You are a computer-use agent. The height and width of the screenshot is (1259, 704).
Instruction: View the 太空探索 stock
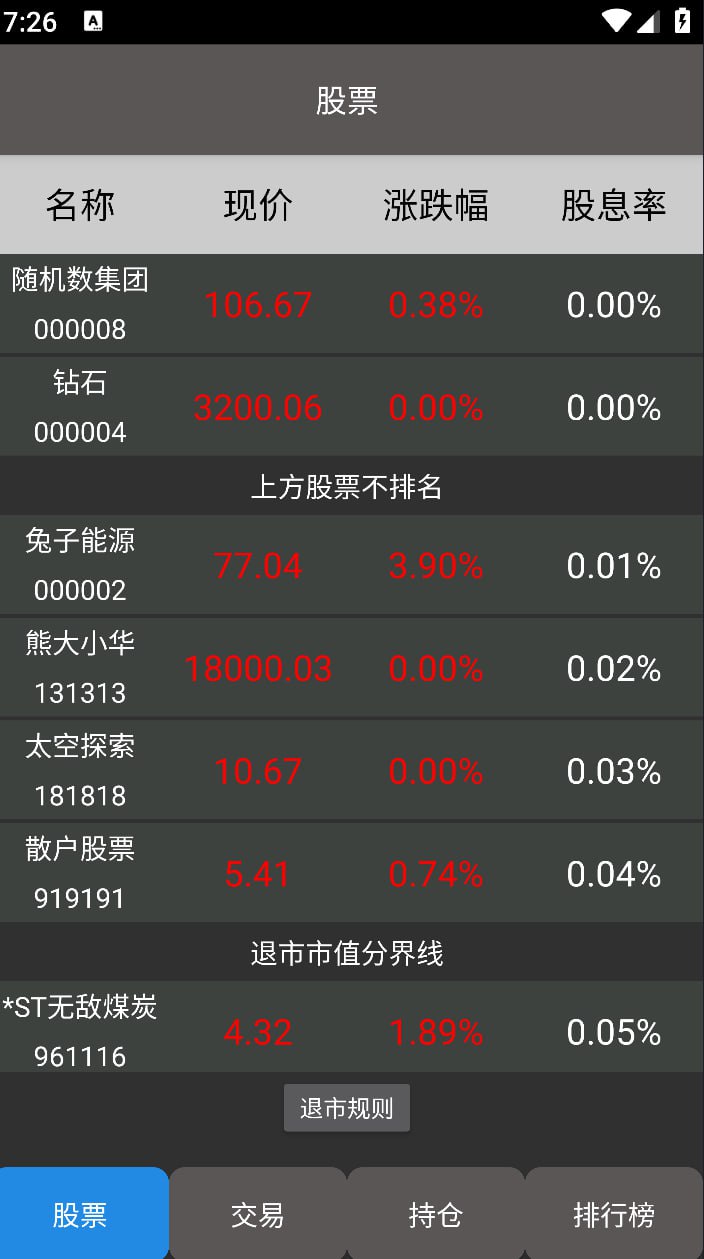point(352,771)
